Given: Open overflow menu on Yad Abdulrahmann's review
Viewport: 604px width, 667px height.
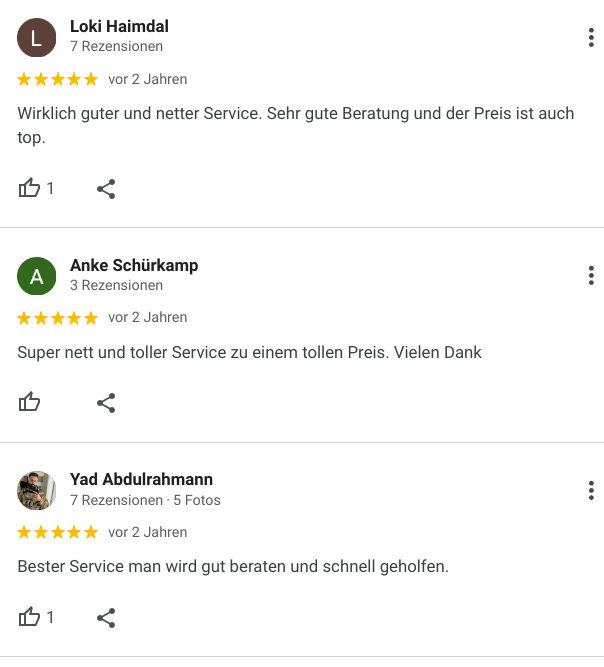Looking at the screenshot, I should click(592, 490).
